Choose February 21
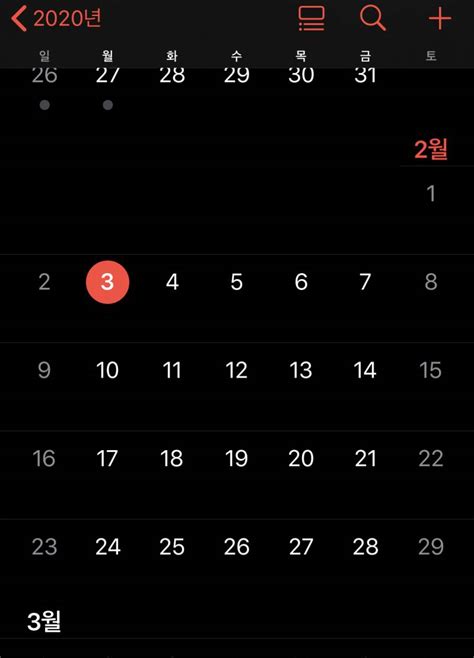 (365, 458)
